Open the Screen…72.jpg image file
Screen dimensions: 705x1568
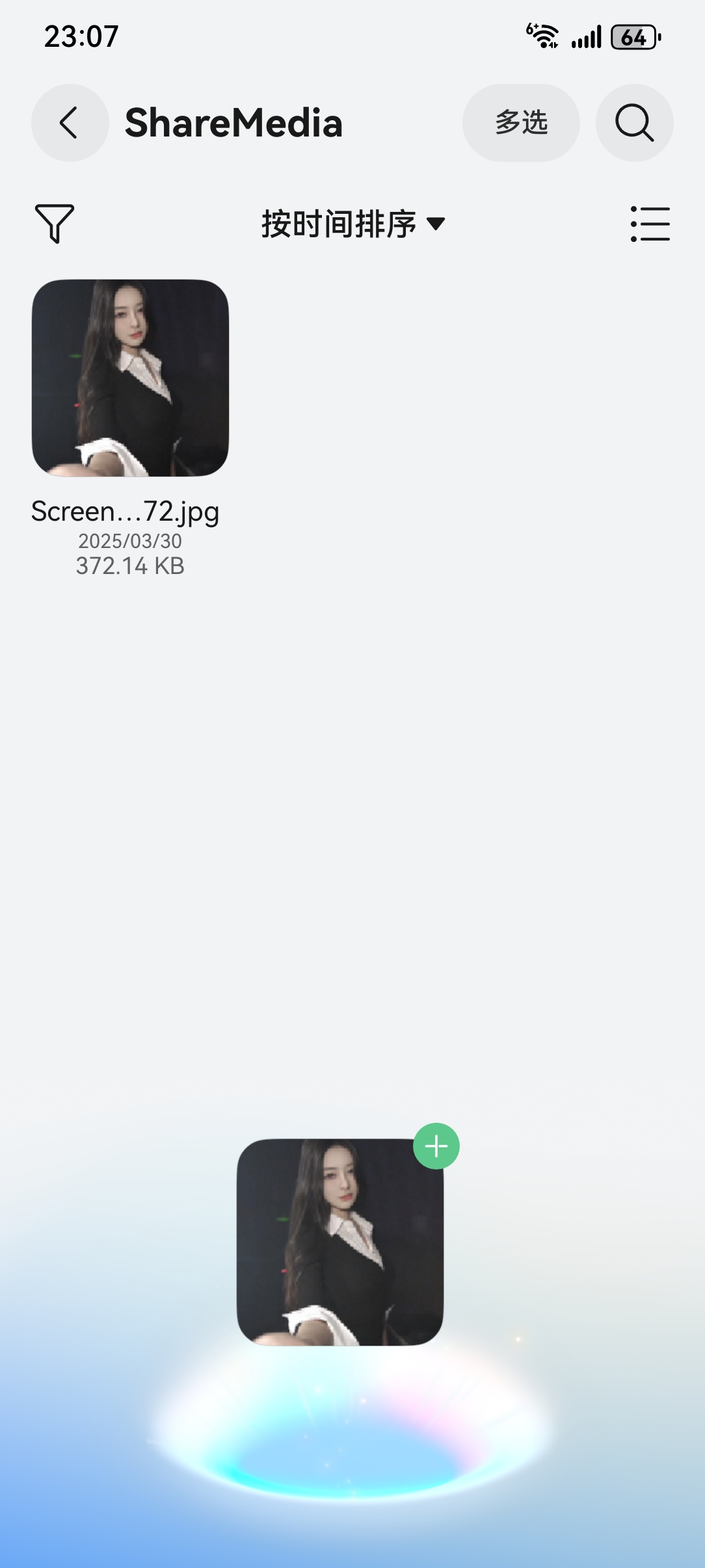point(130,378)
